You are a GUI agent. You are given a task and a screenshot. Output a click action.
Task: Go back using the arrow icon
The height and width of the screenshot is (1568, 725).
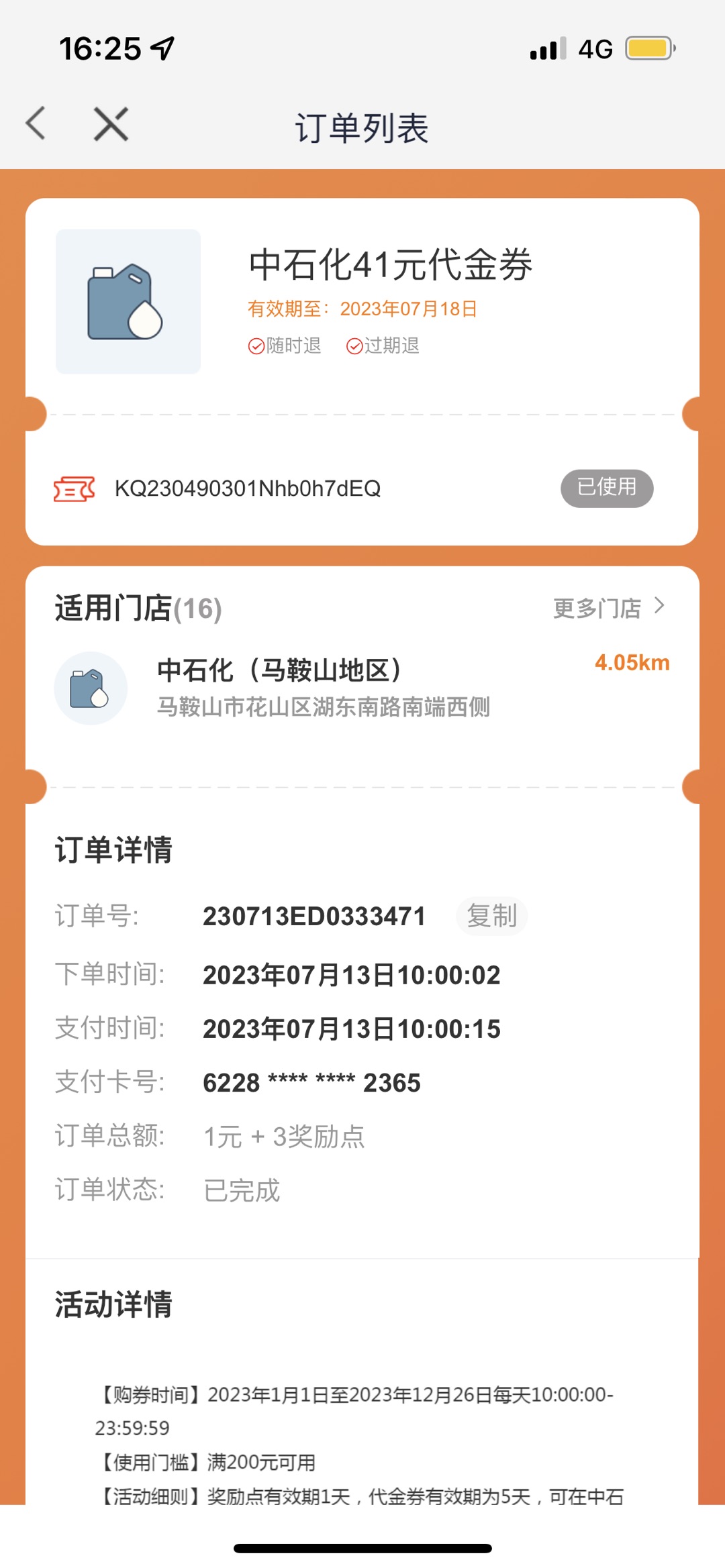(x=36, y=123)
